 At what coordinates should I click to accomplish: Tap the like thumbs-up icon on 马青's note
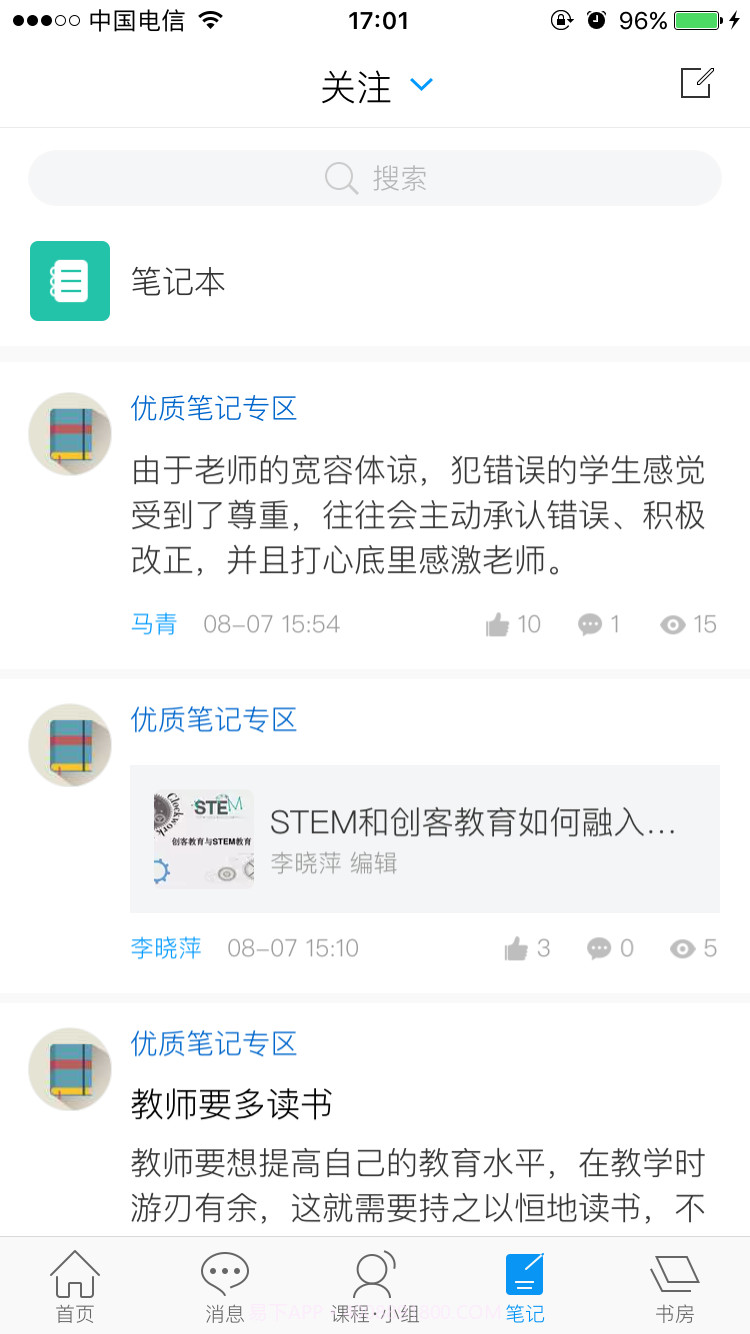coord(498,622)
